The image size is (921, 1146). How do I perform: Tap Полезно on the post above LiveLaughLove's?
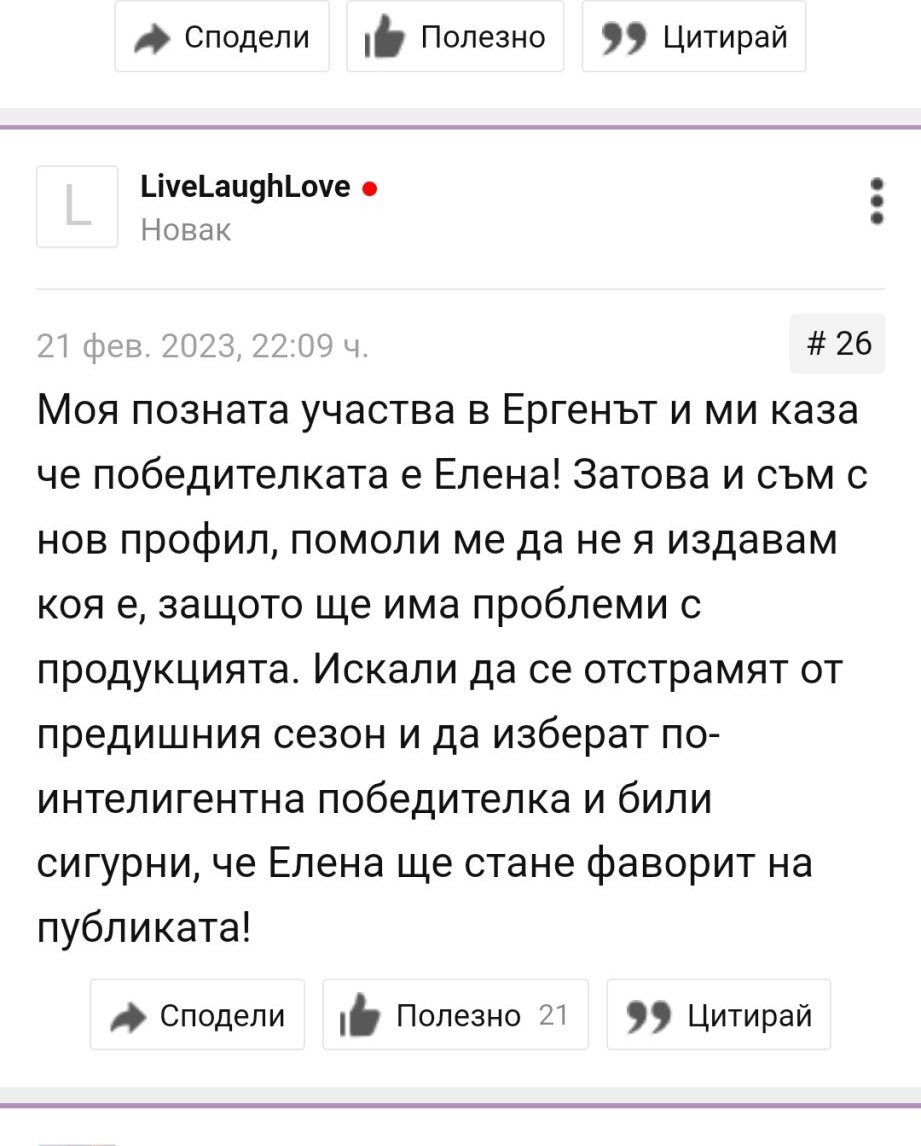455,37
